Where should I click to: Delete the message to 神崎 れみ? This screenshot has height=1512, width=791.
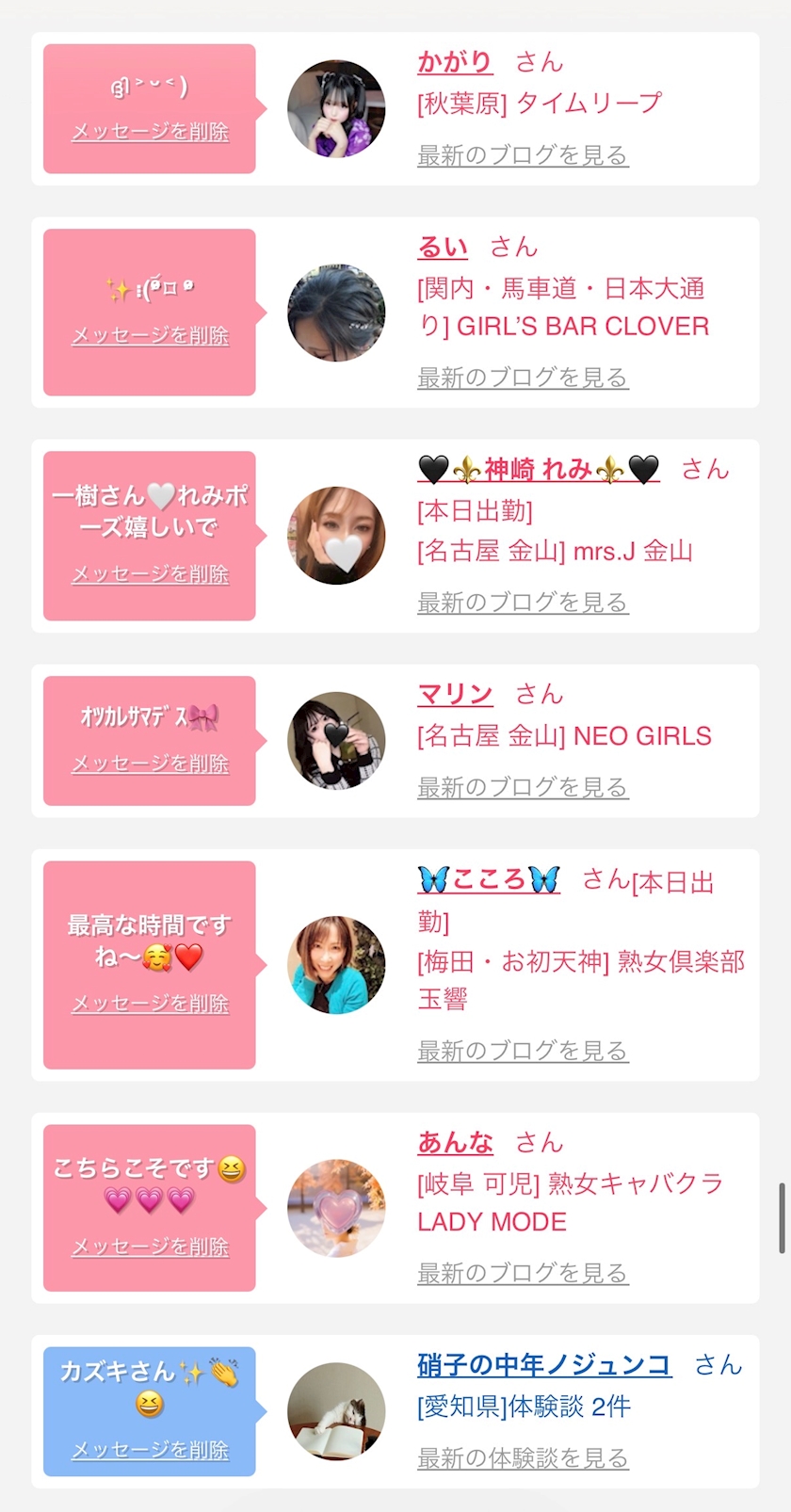click(150, 573)
